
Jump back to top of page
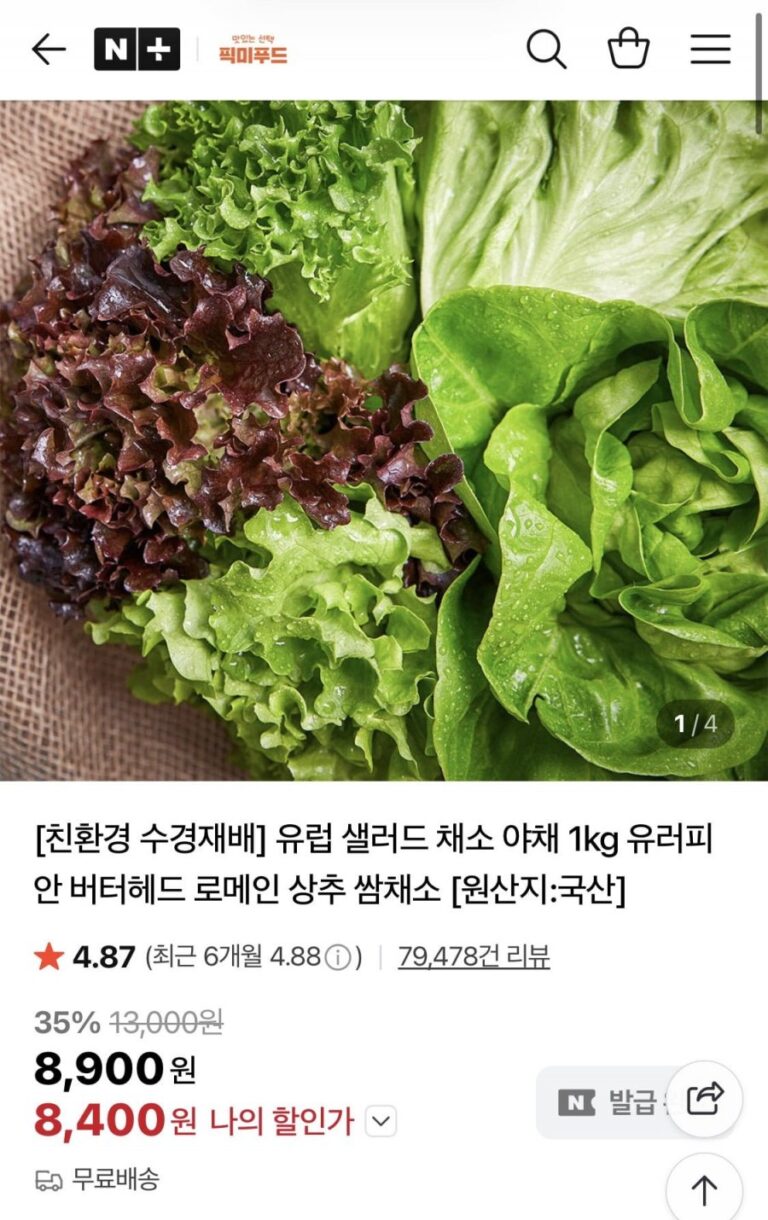pos(705,1189)
